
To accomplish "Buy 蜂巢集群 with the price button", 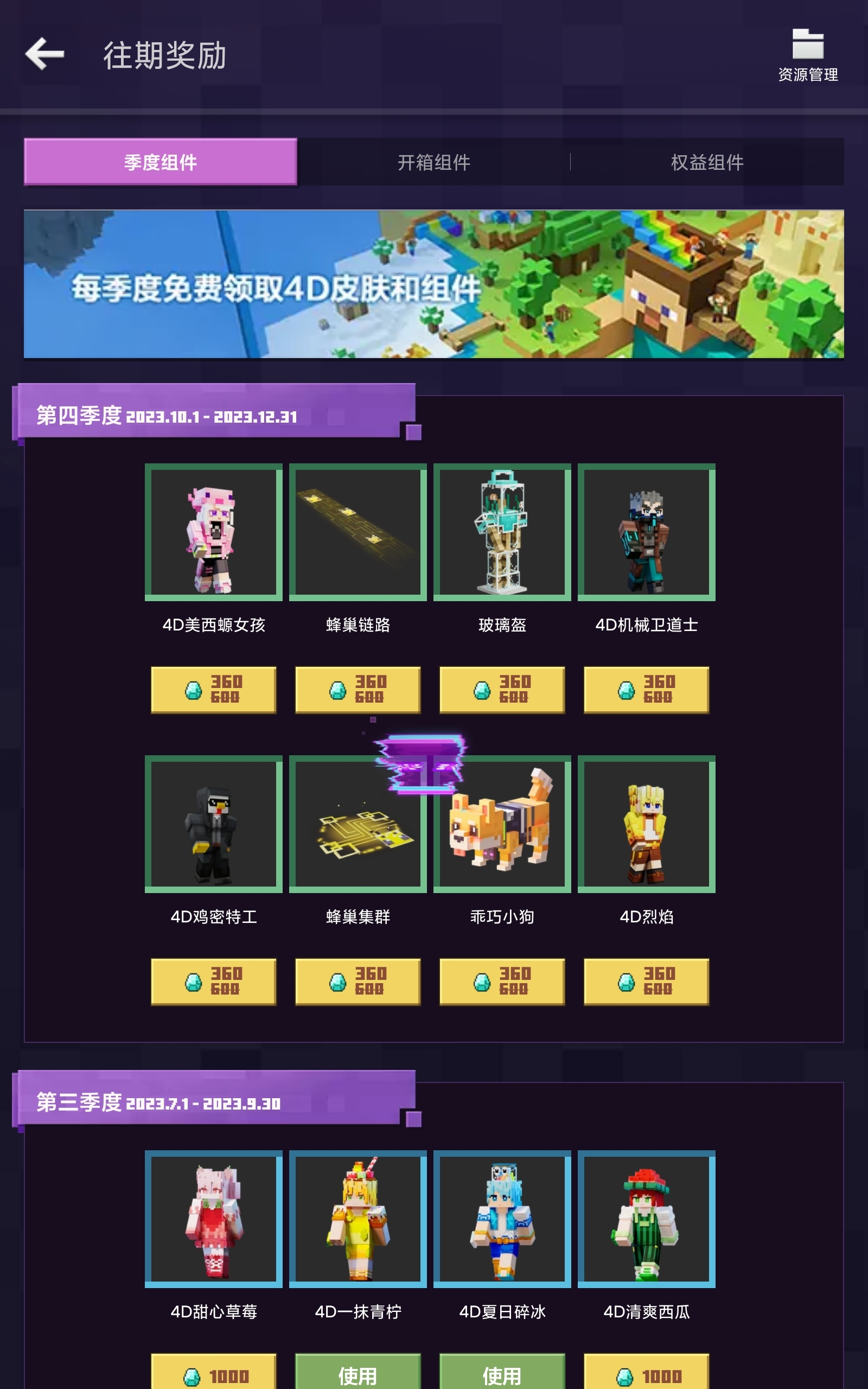I will point(358,982).
